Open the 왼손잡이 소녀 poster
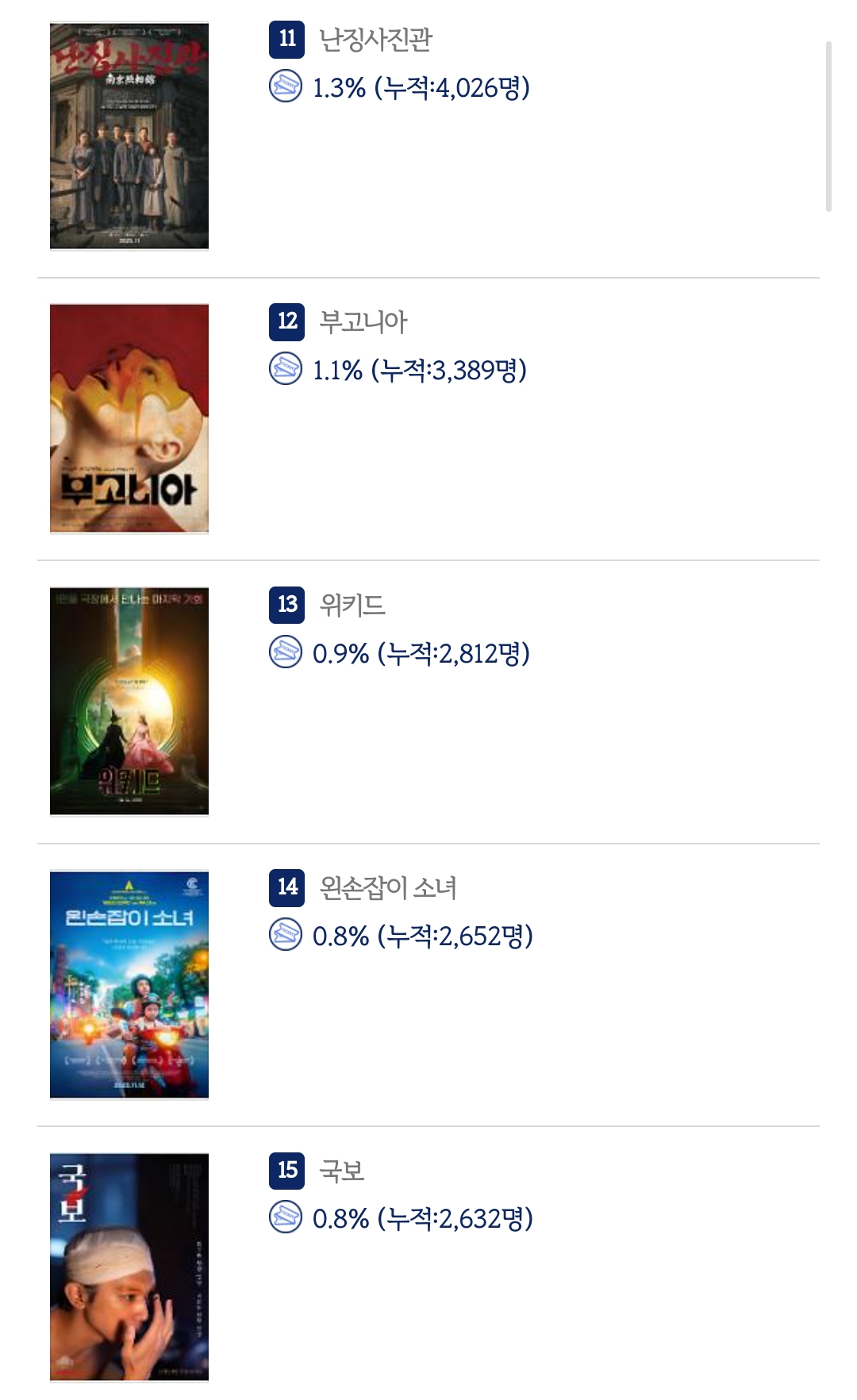The image size is (857, 1400). (129, 984)
